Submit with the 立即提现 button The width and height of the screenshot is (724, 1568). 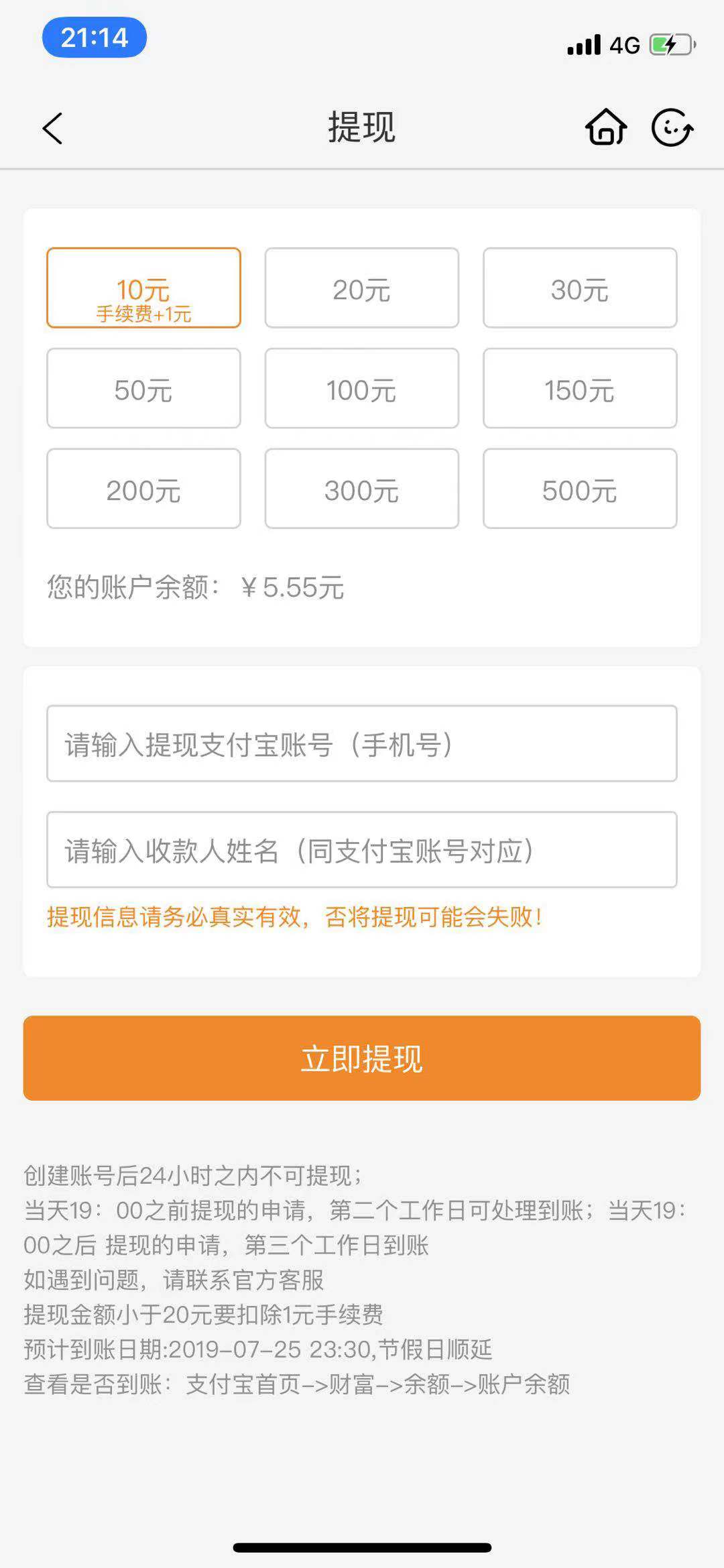point(362,1058)
